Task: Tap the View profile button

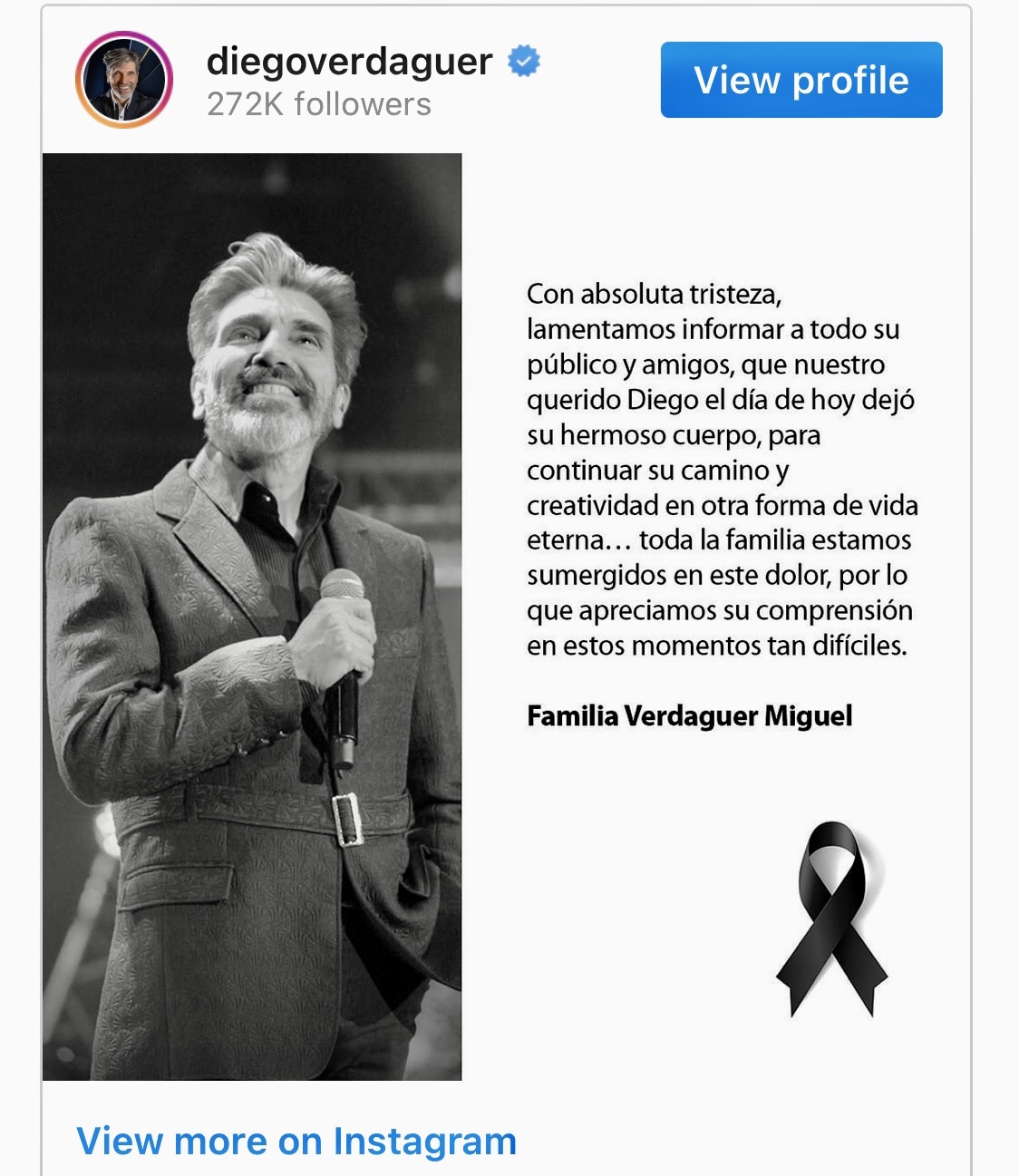Action: [801, 80]
